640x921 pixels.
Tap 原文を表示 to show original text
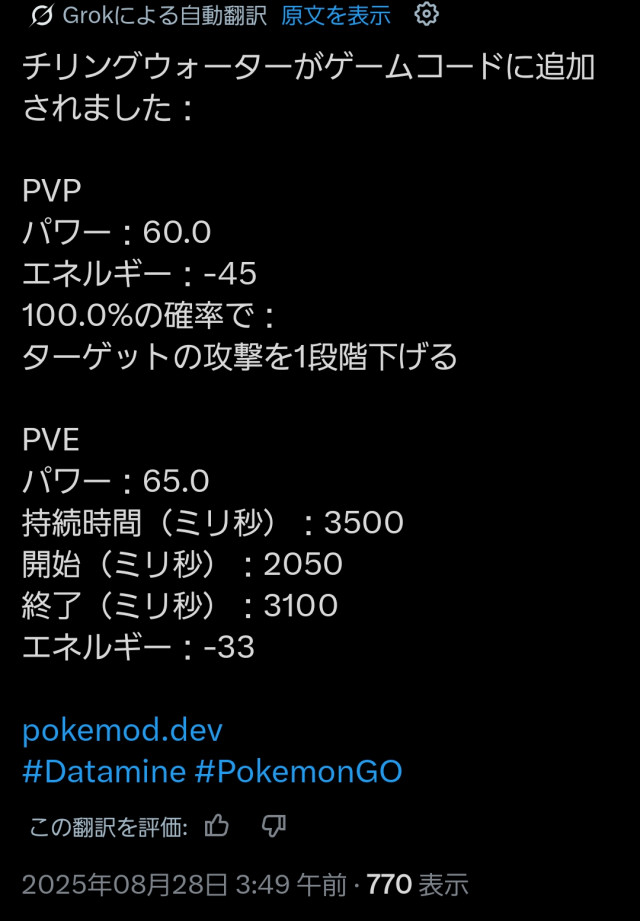tap(336, 15)
